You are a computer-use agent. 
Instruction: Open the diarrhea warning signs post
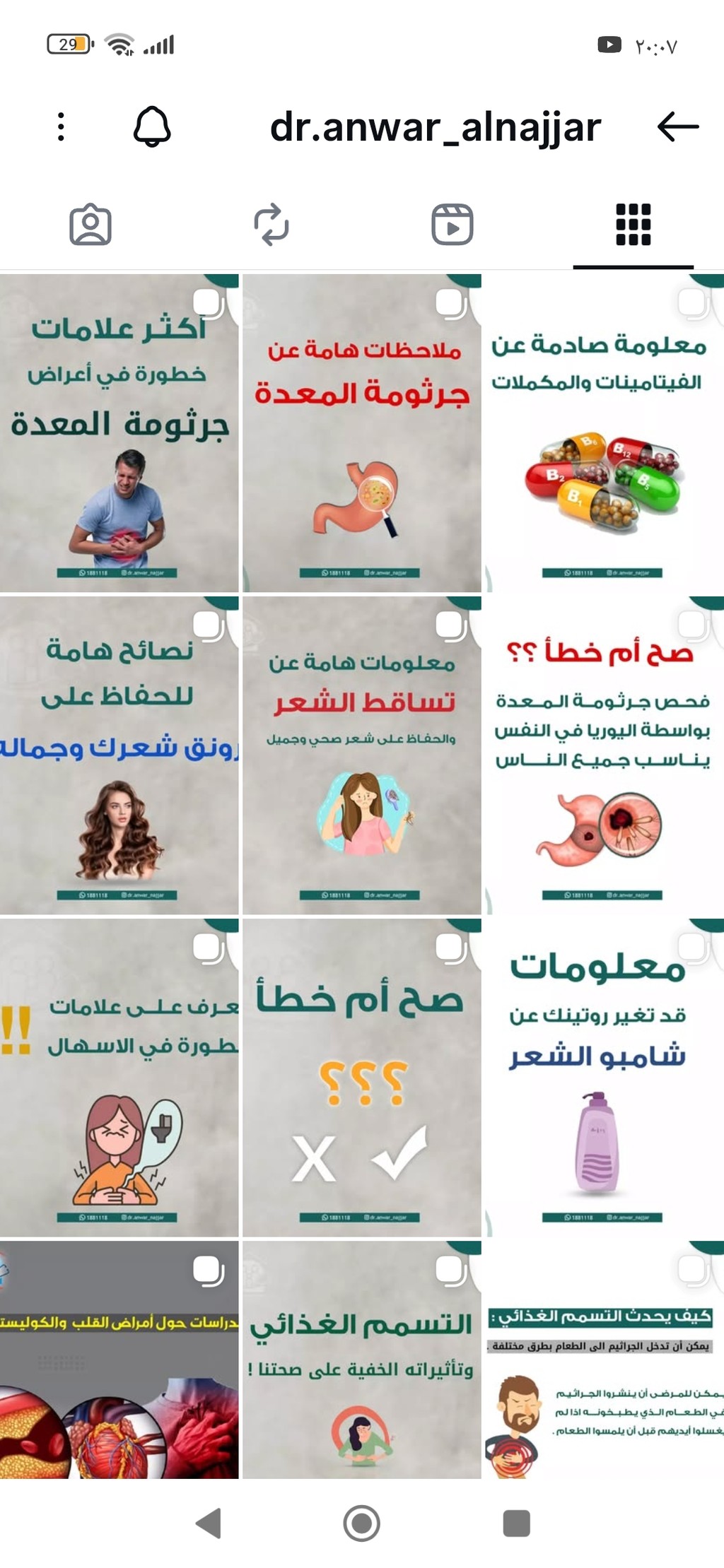tap(119, 1077)
